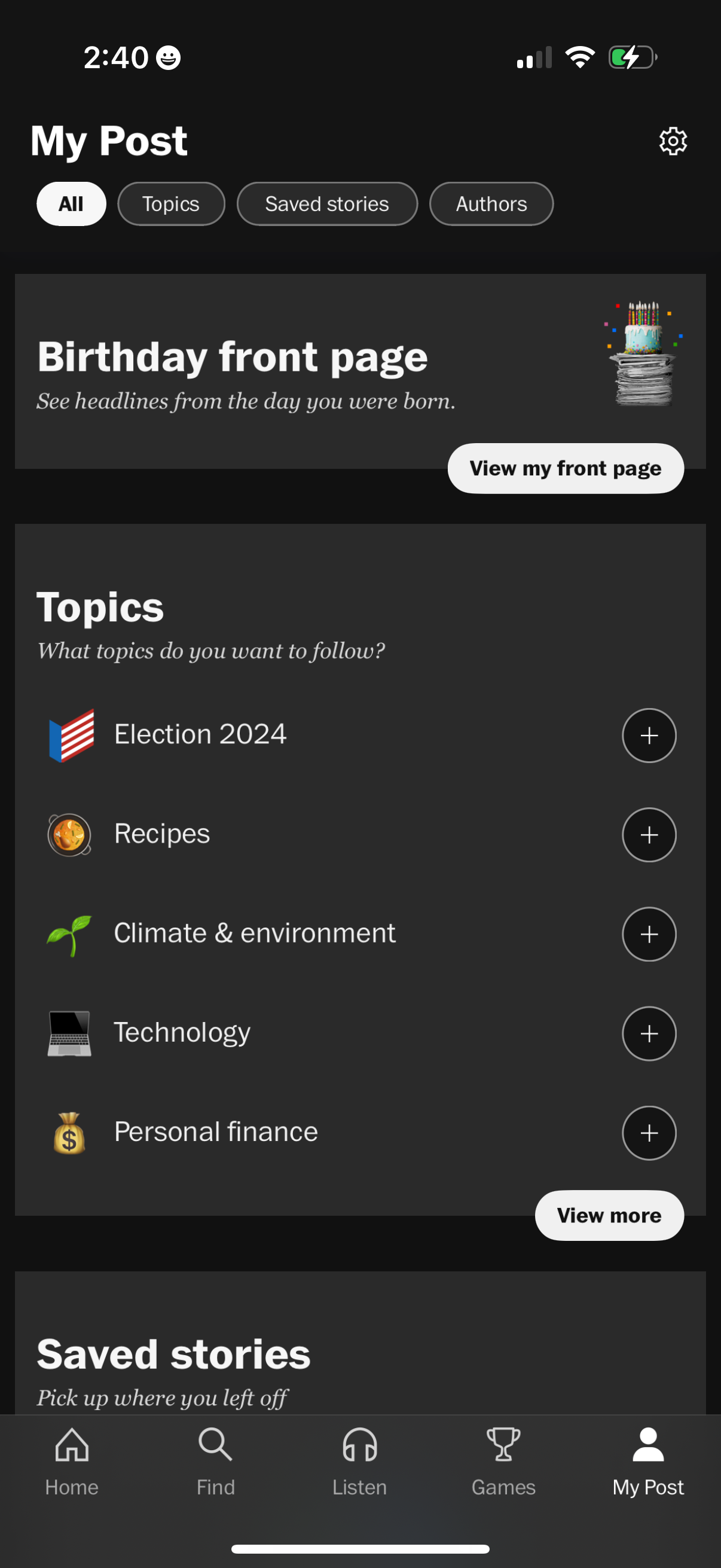The height and width of the screenshot is (1568, 721).
Task: Filter by Saved stories chip
Action: click(327, 203)
